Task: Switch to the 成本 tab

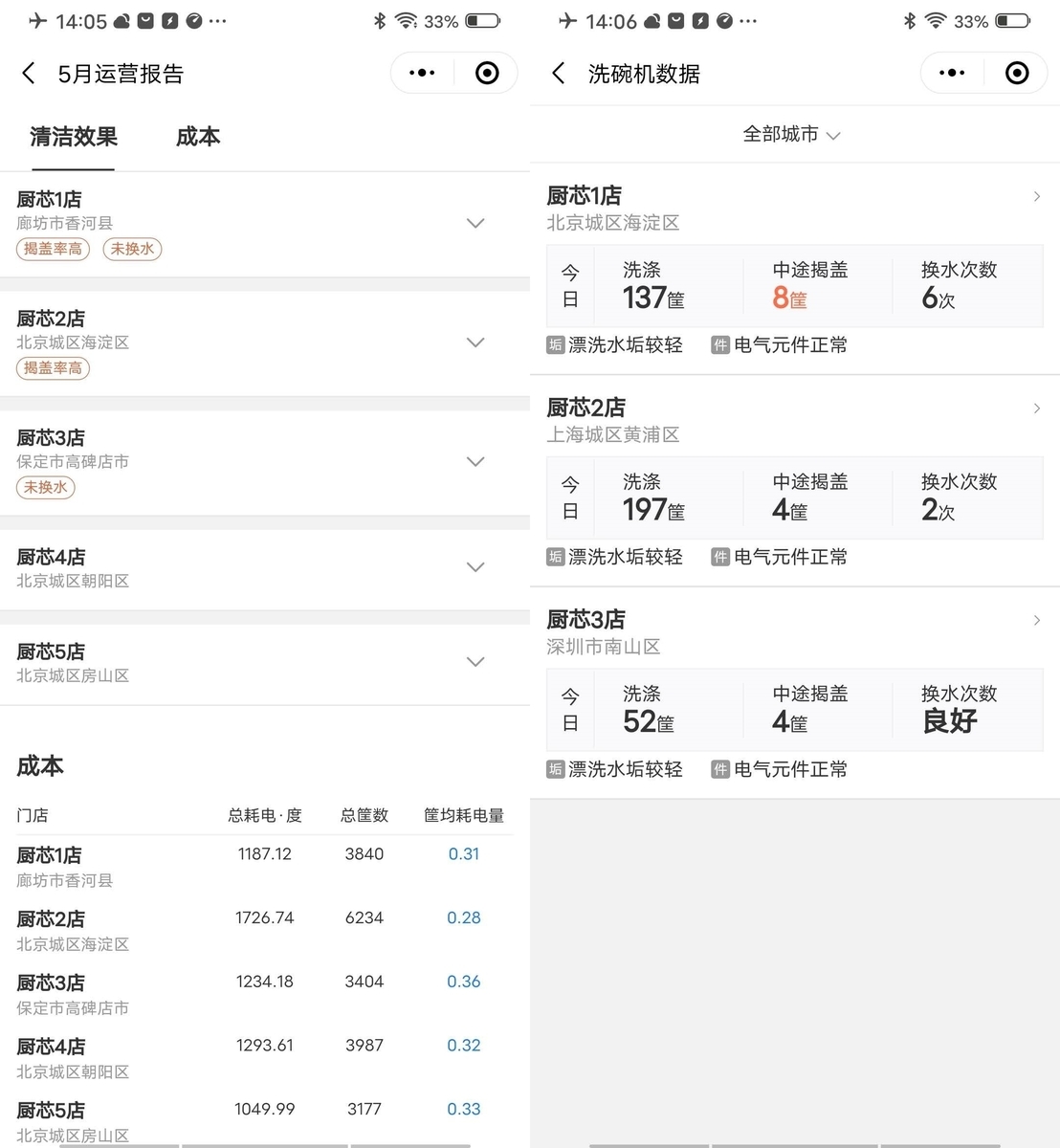Action: 198,137
